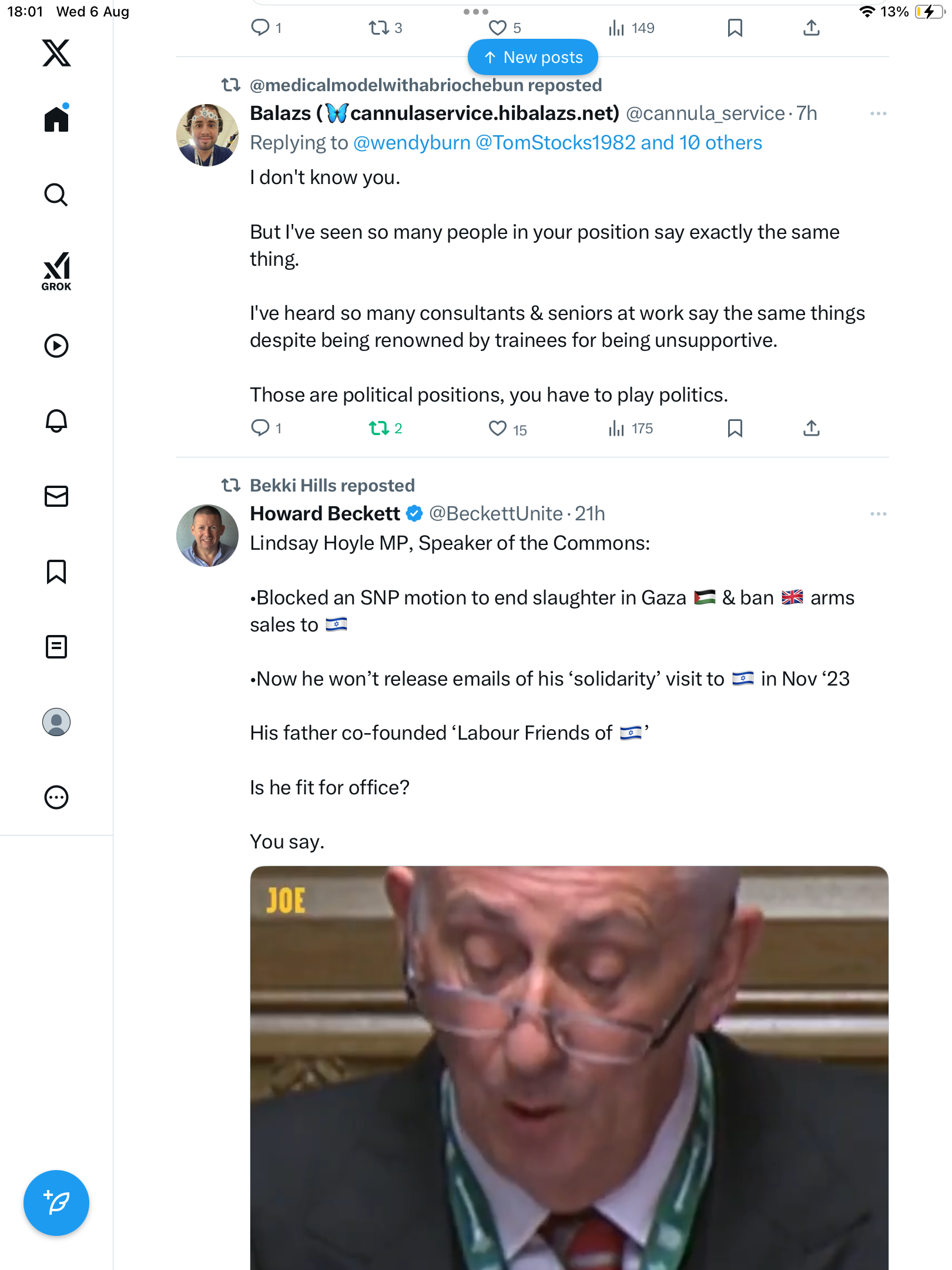Open the Home tab in sidebar

click(x=56, y=119)
